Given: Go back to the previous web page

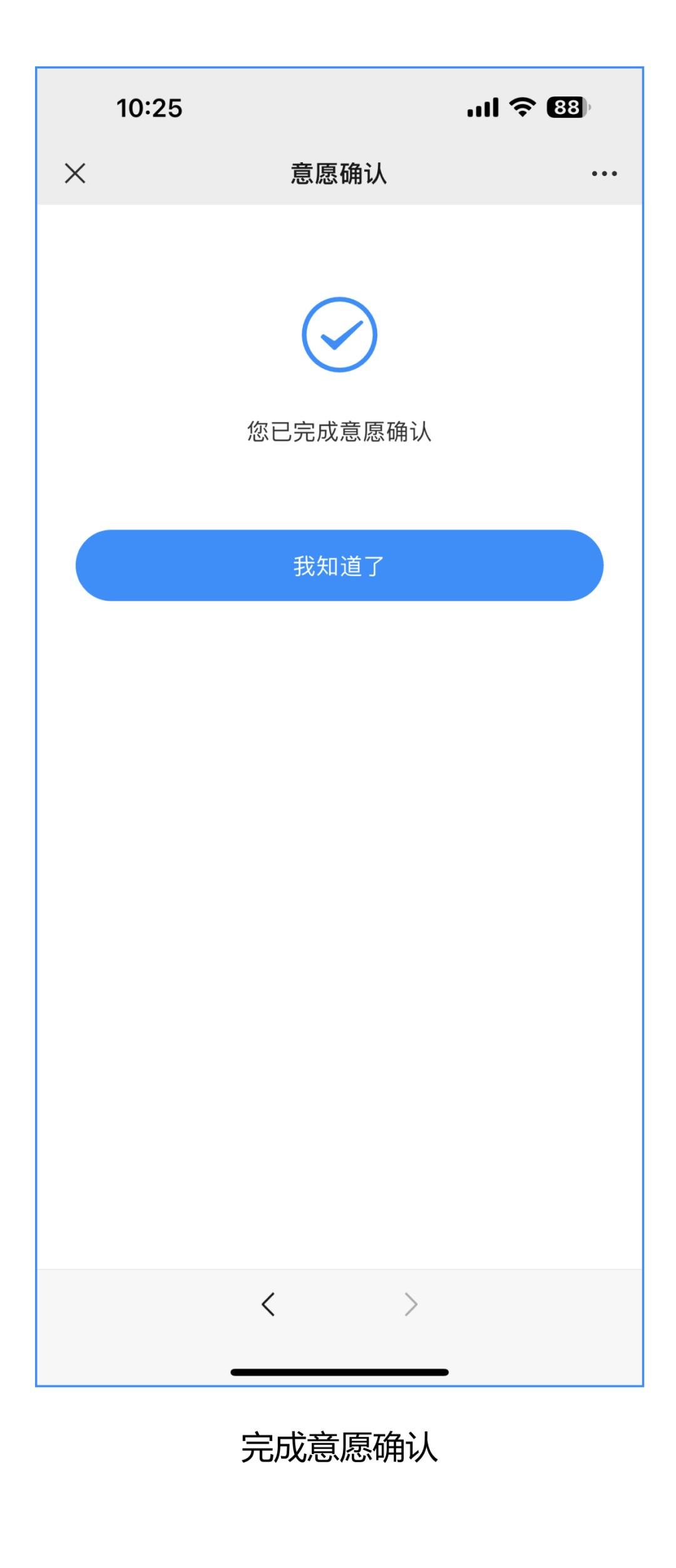Looking at the screenshot, I should pyautogui.click(x=269, y=1304).
